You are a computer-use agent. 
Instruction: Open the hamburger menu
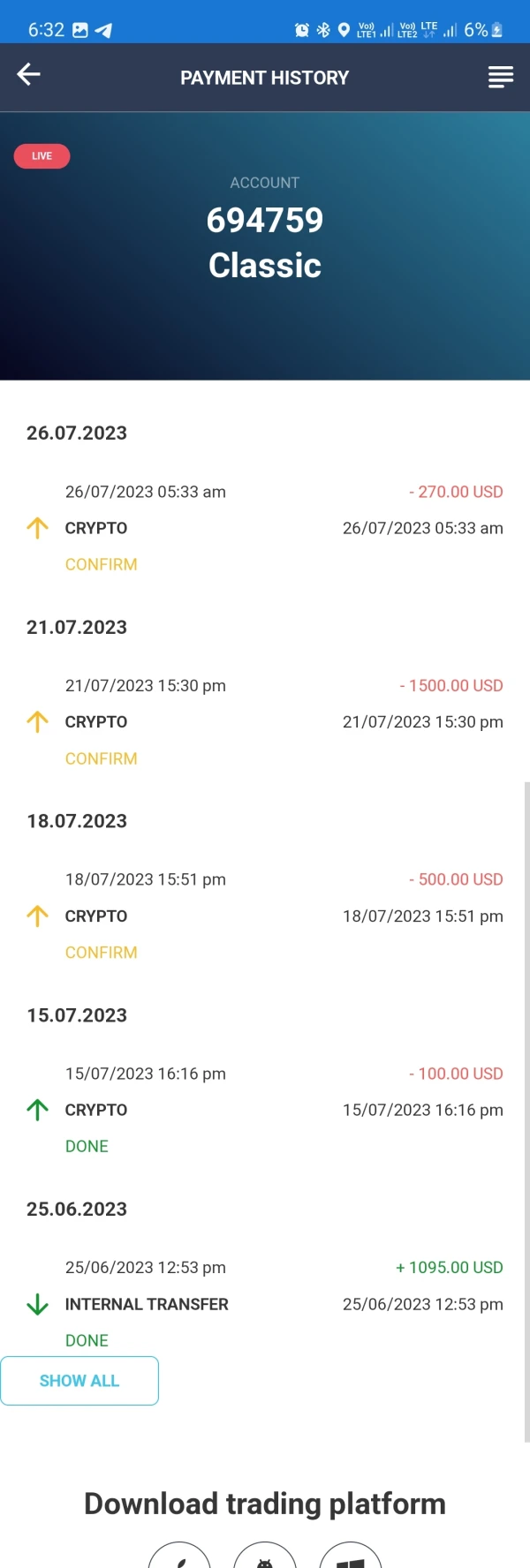500,78
